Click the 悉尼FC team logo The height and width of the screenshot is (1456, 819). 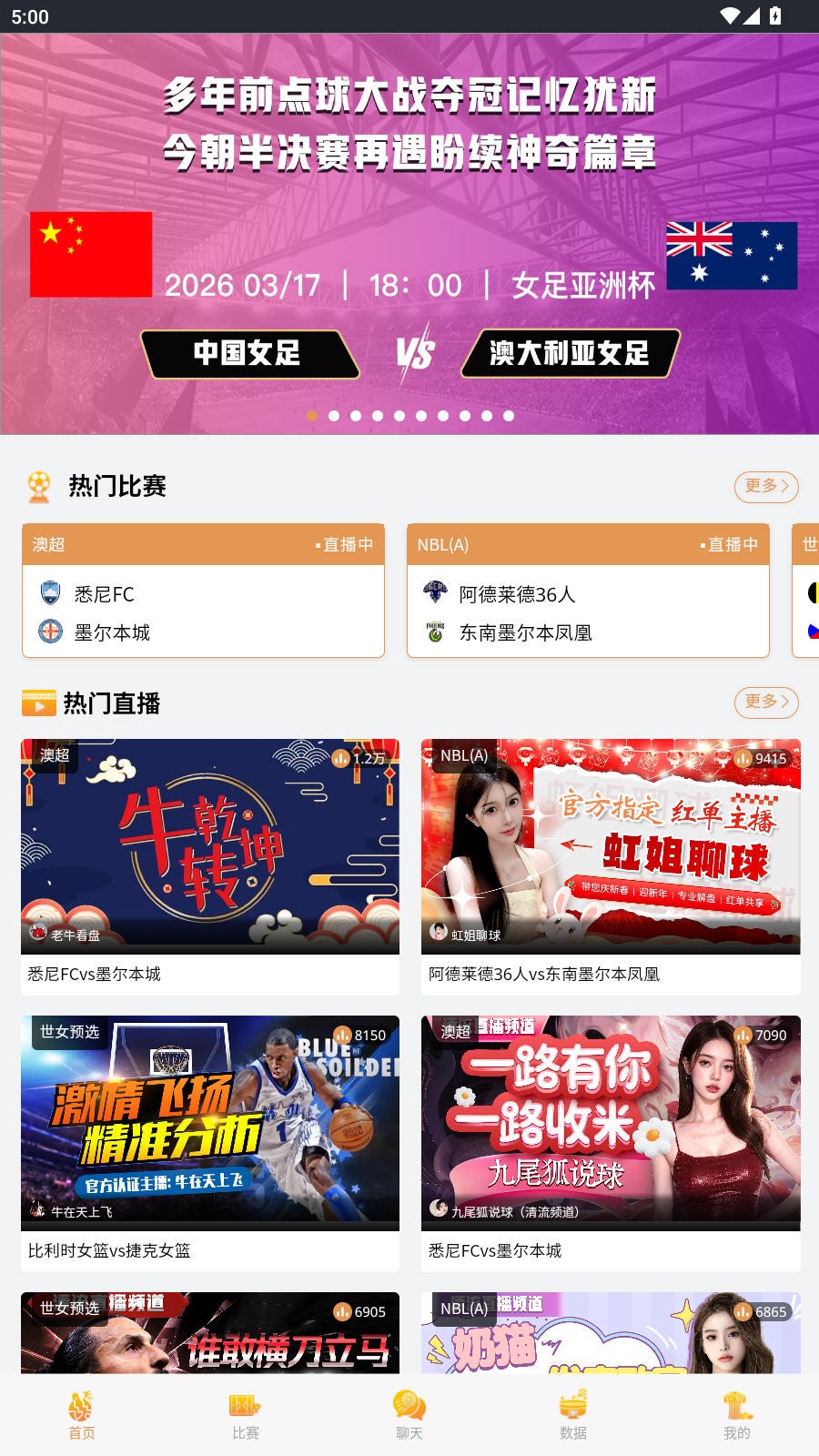[51, 593]
